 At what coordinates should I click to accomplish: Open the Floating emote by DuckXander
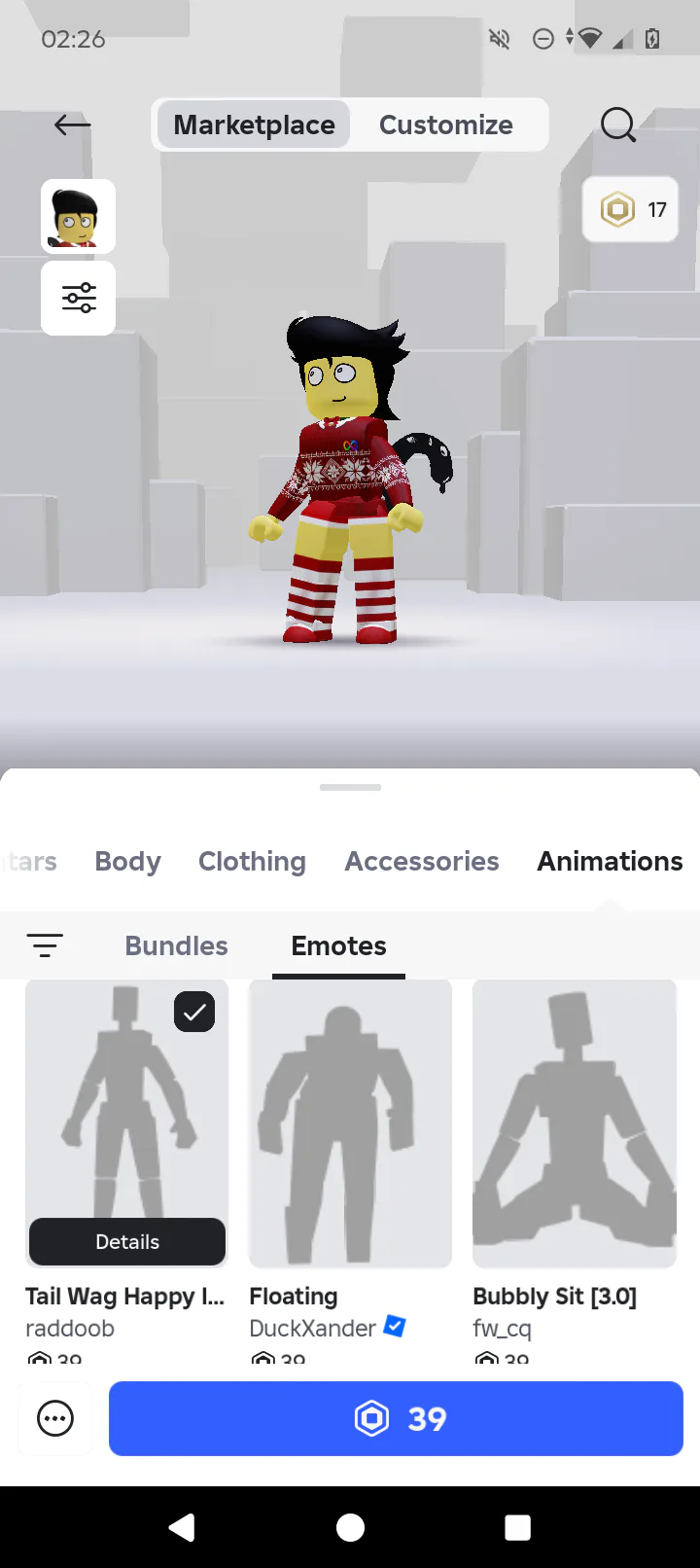(x=350, y=1123)
